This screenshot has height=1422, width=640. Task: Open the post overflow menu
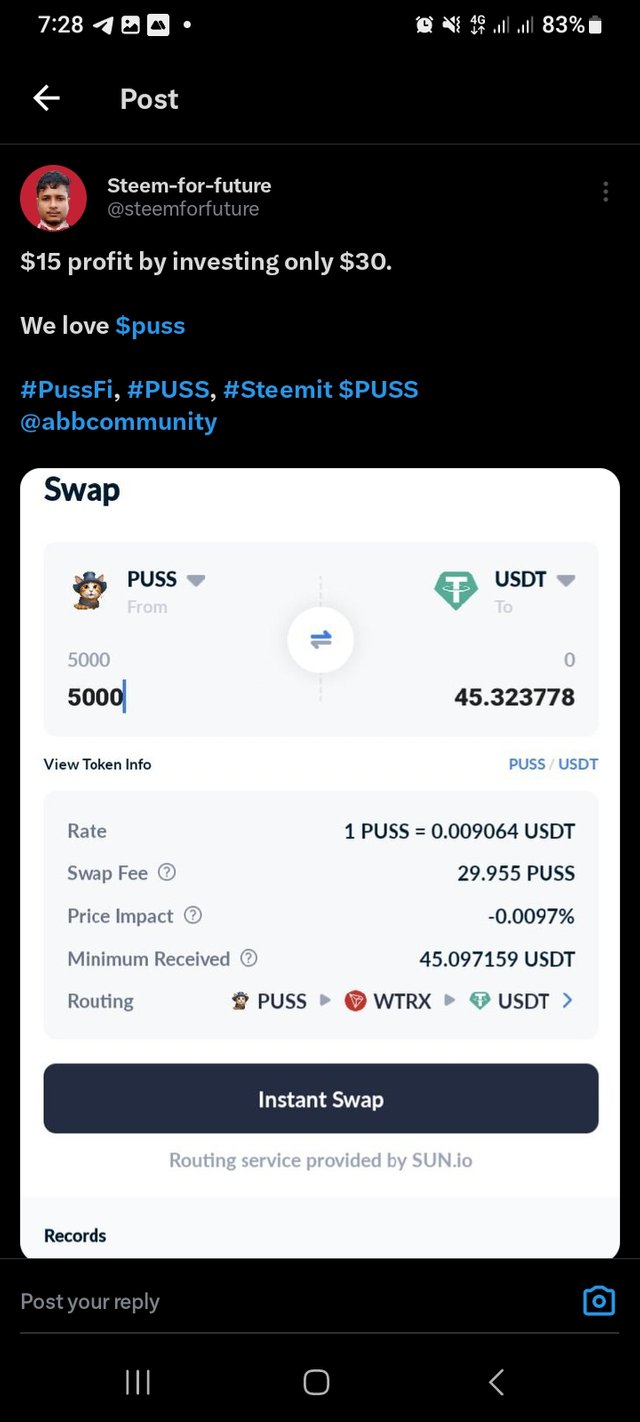tap(605, 192)
